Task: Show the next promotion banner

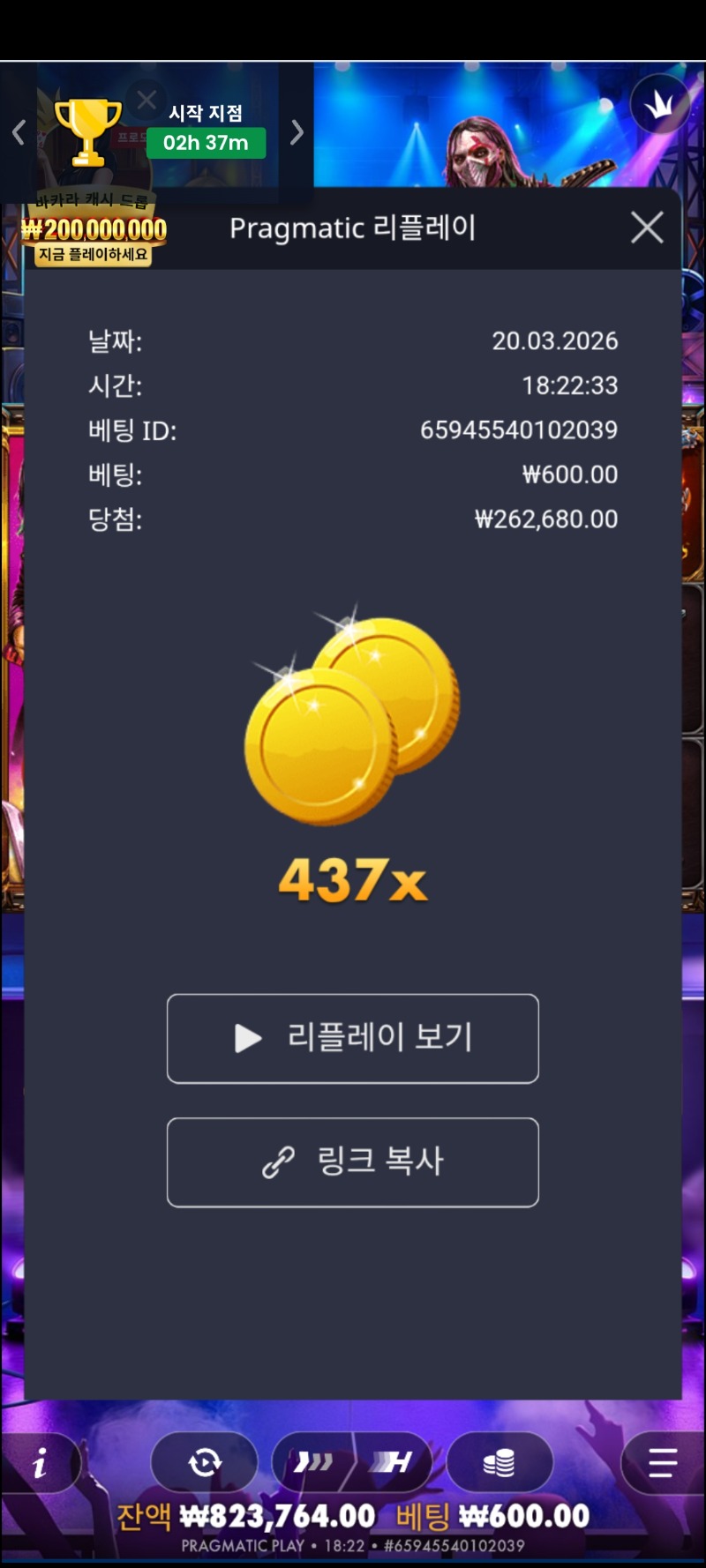Action: [297, 133]
